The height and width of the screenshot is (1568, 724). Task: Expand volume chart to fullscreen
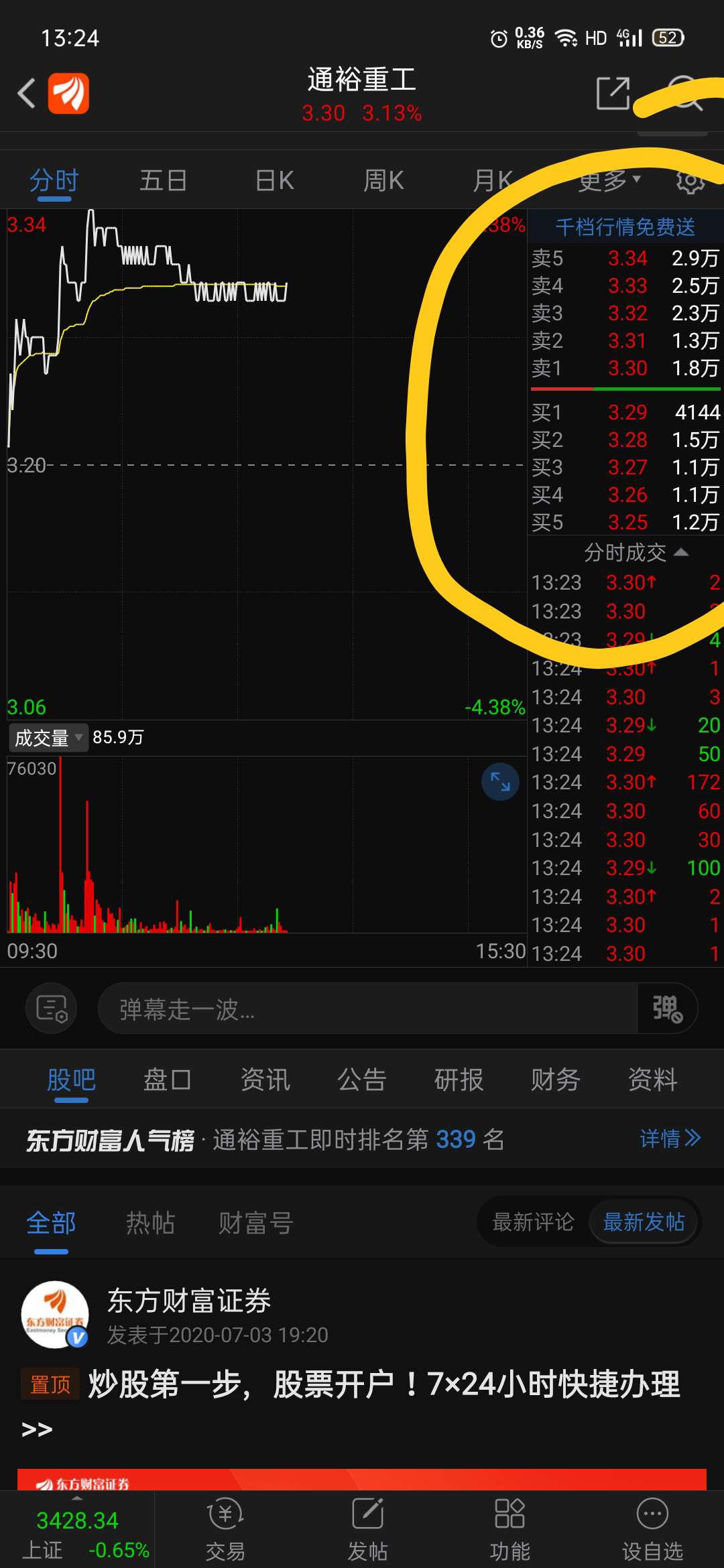tap(499, 782)
